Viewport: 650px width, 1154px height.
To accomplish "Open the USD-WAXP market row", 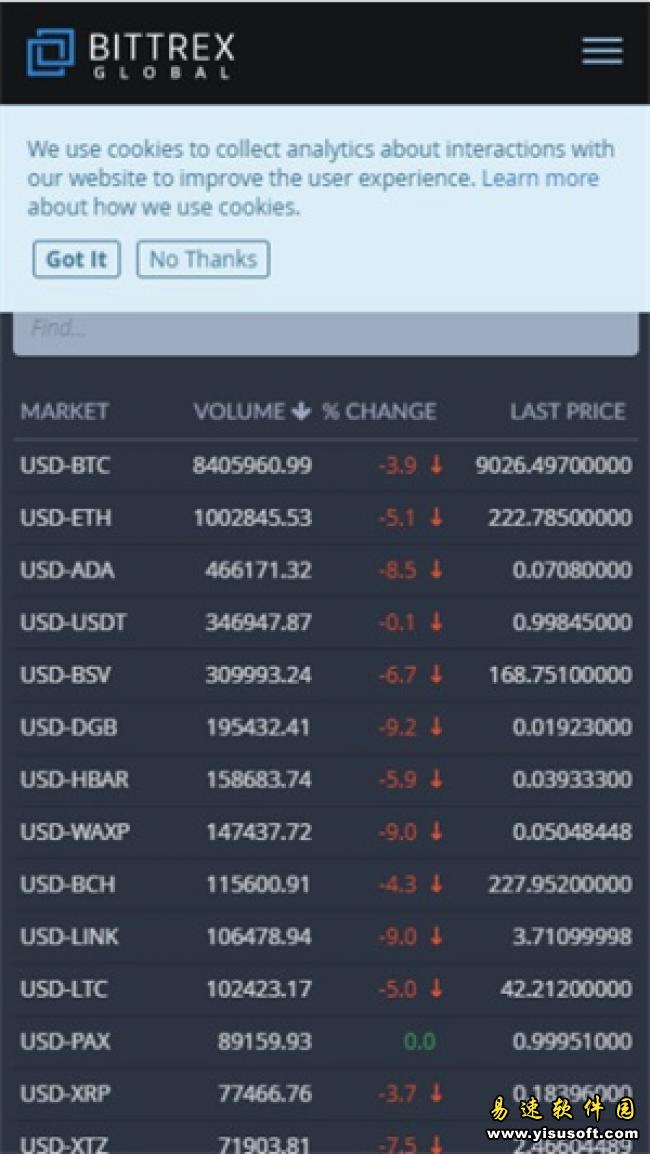I will coord(325,832).
